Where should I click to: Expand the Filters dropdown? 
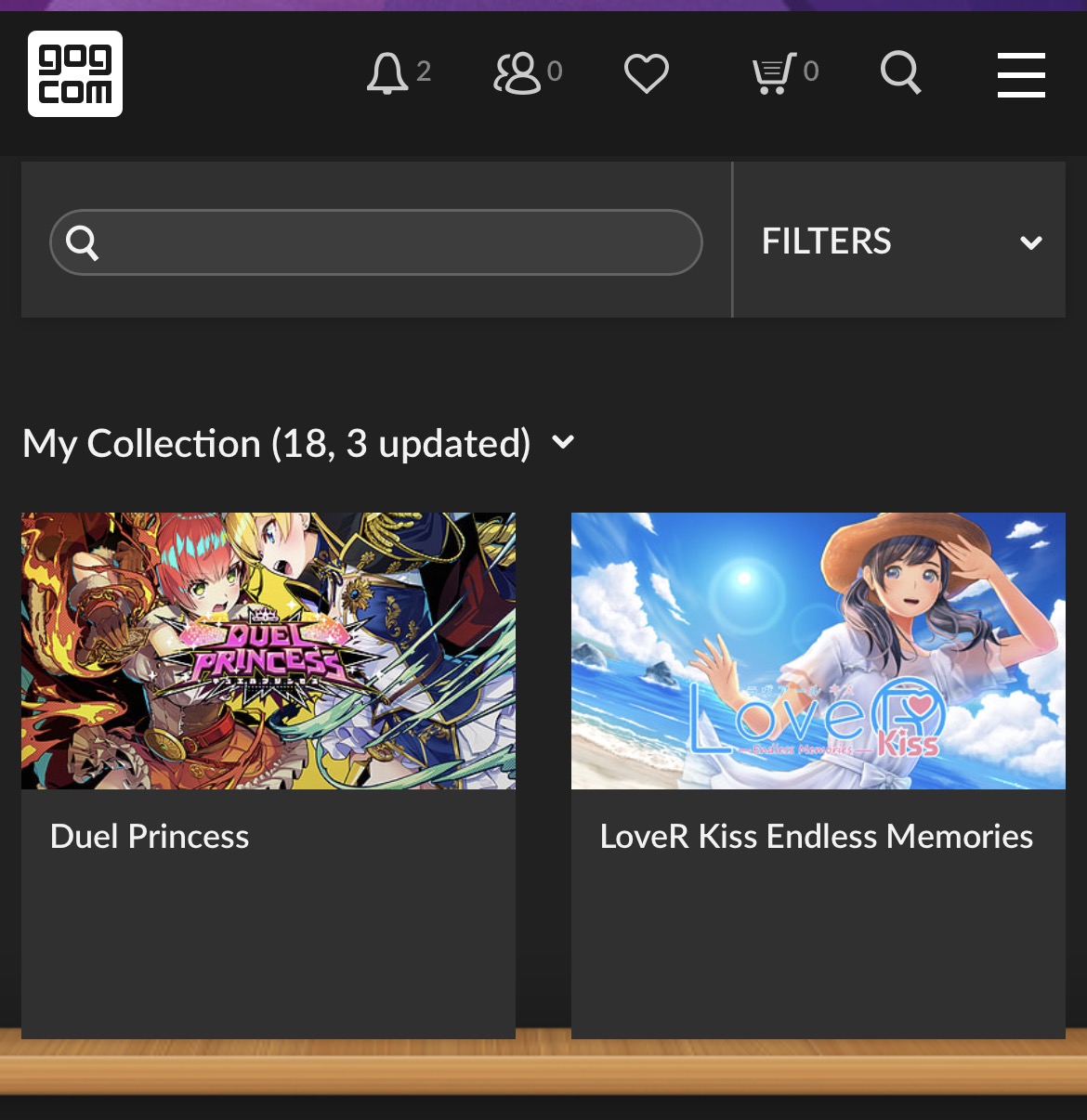899,241
